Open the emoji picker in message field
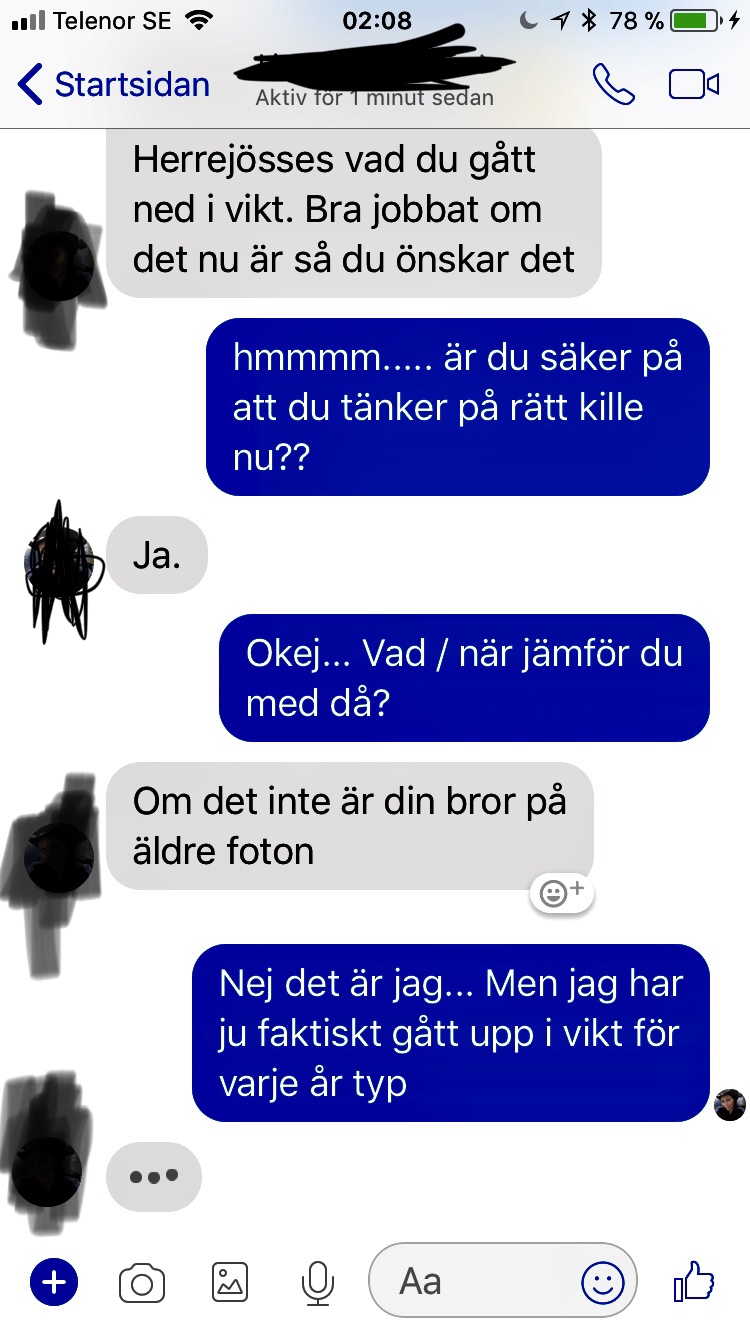The height and width of the screenshot is (1334, 750). point(603,1282)
